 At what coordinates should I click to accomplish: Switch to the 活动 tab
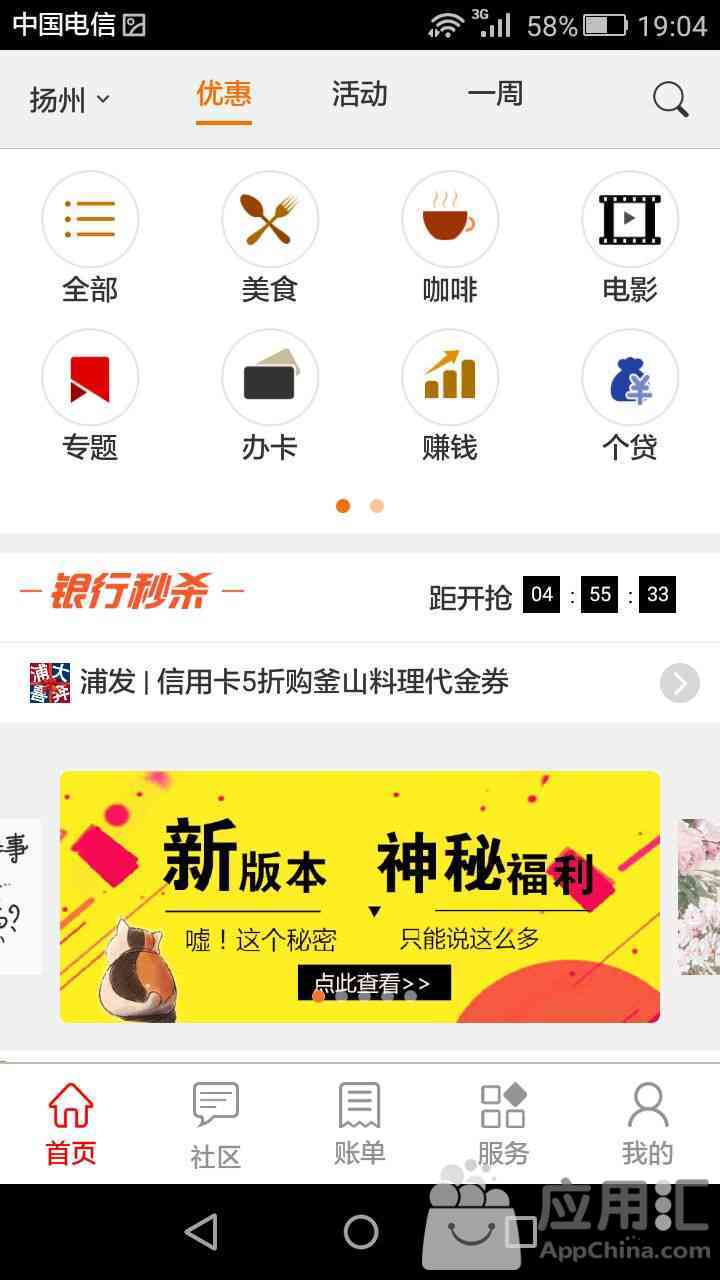[359, 95]
